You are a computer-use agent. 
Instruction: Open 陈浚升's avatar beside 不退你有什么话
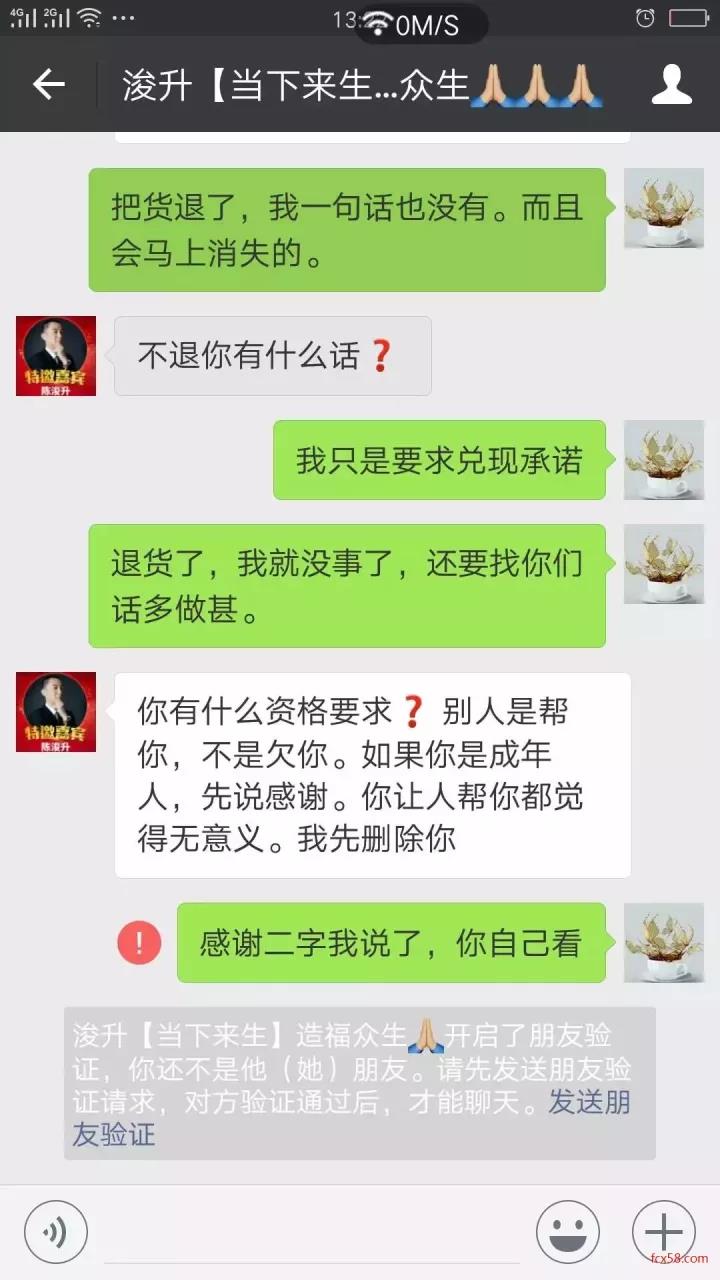56,355
